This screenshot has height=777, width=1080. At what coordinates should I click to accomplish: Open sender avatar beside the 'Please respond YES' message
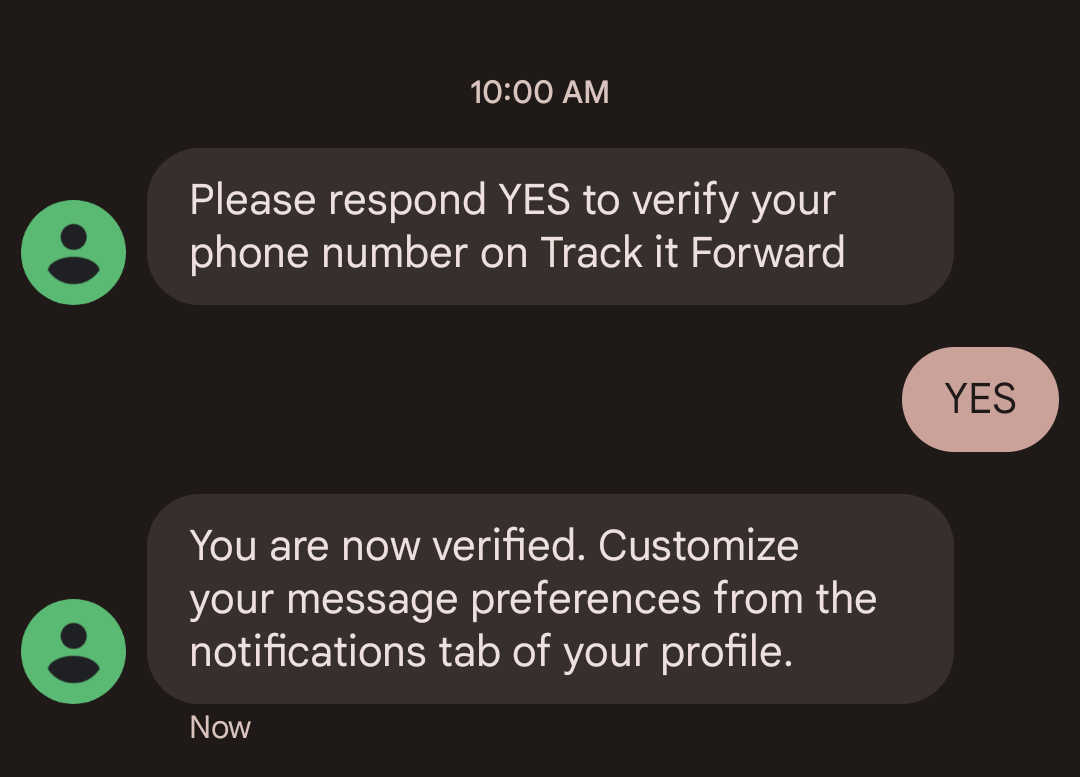[73, 252]
